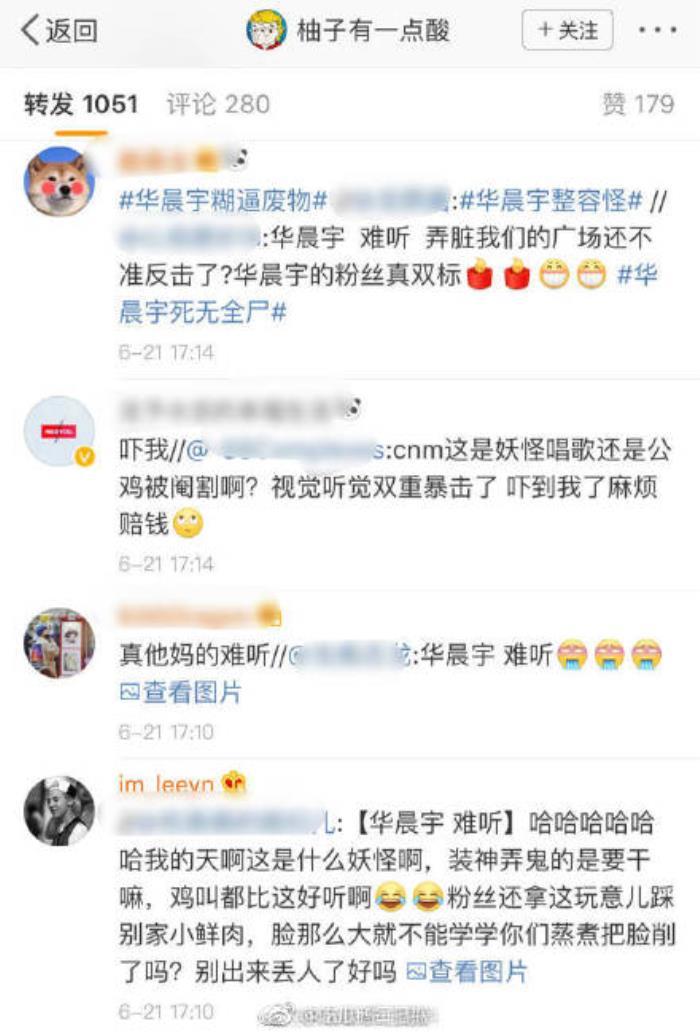Follow the user with +关注 button
700x1034 pixels.
567,30
